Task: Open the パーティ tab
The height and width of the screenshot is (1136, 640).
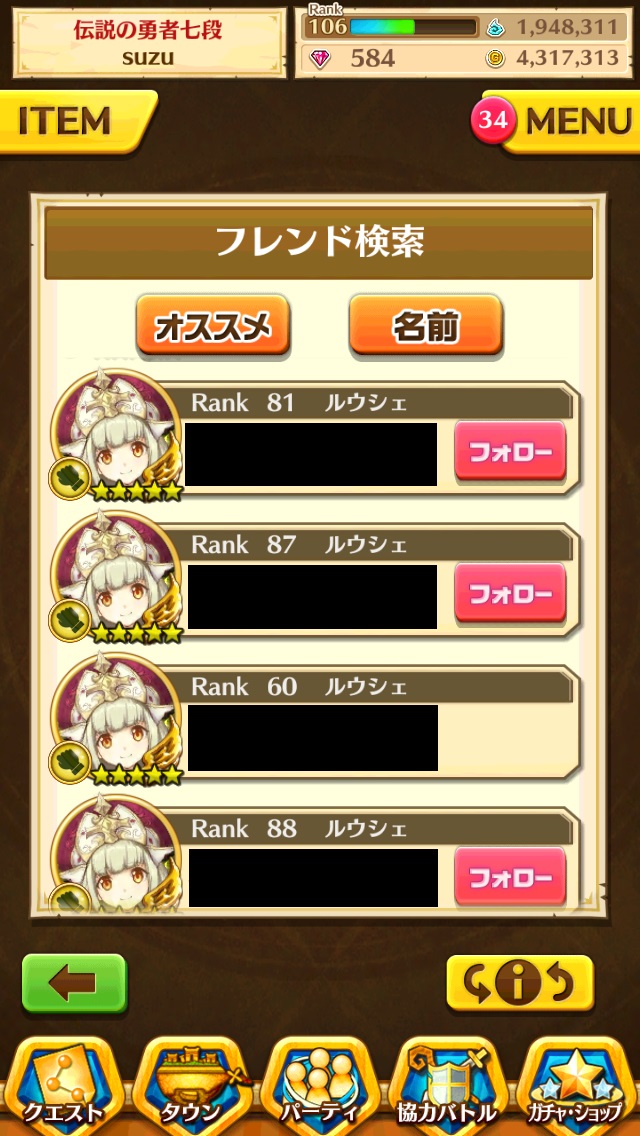Action: 320,1085
